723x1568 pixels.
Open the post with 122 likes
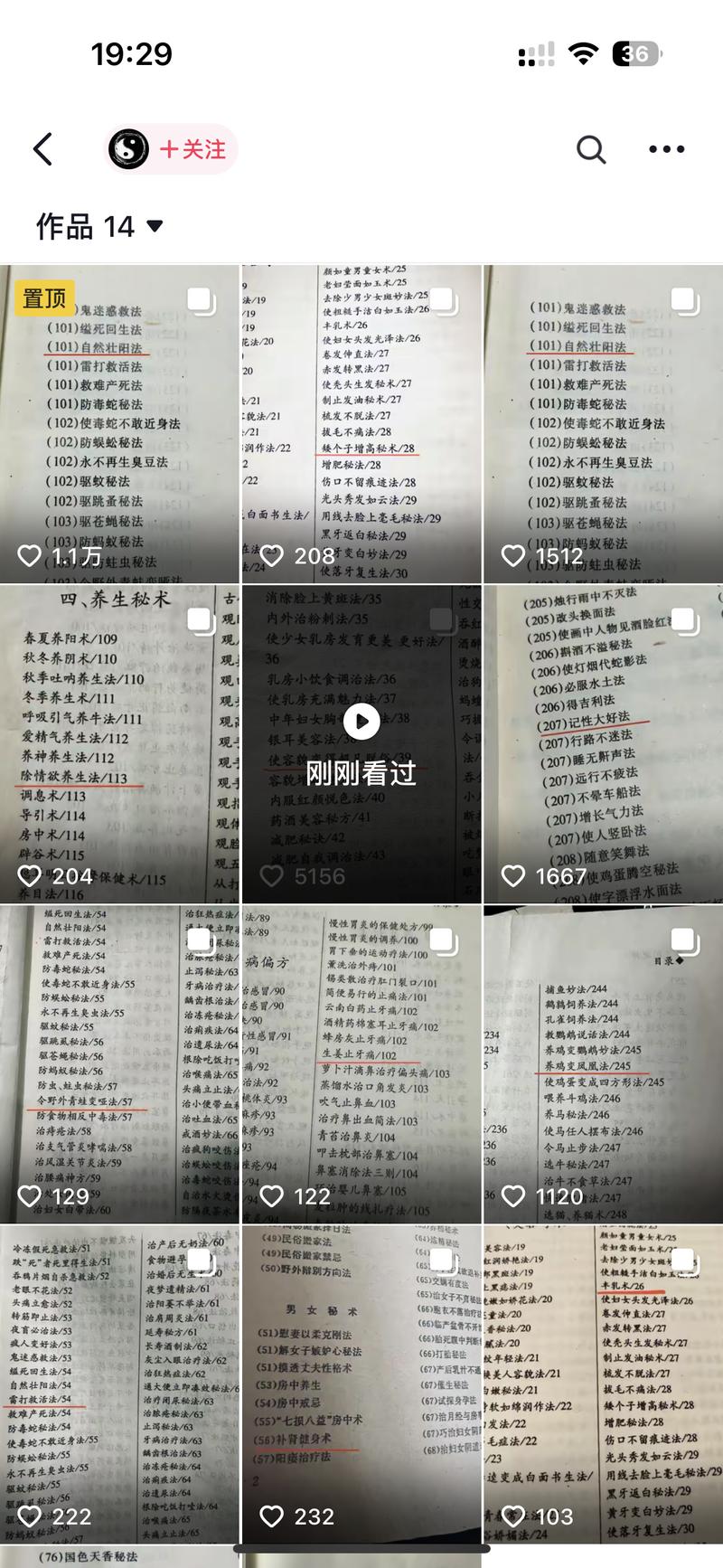[x=361, y=1063]
